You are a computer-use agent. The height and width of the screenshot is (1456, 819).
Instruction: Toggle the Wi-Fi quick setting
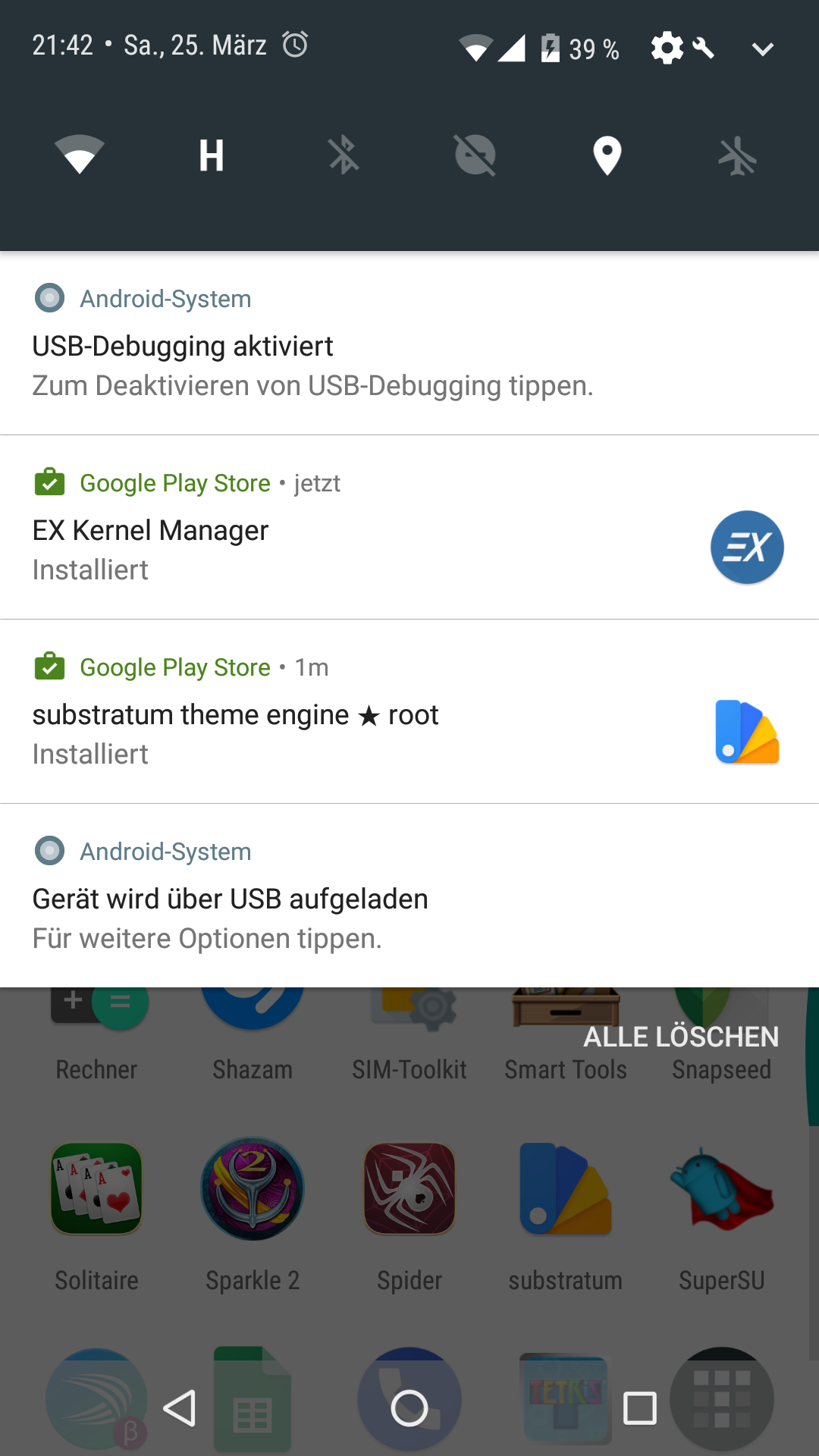pos(80,155)
